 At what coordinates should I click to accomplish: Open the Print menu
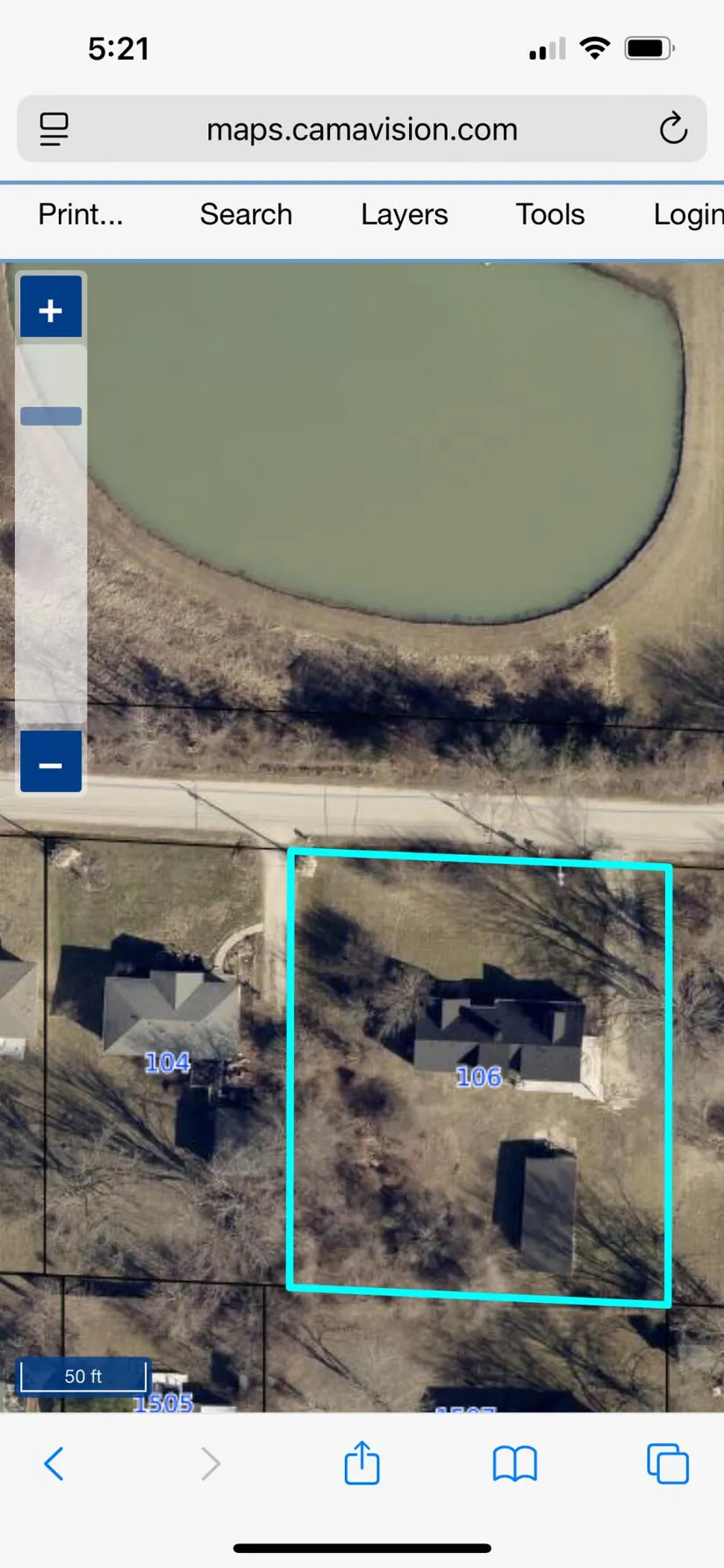tap(81, 214)
